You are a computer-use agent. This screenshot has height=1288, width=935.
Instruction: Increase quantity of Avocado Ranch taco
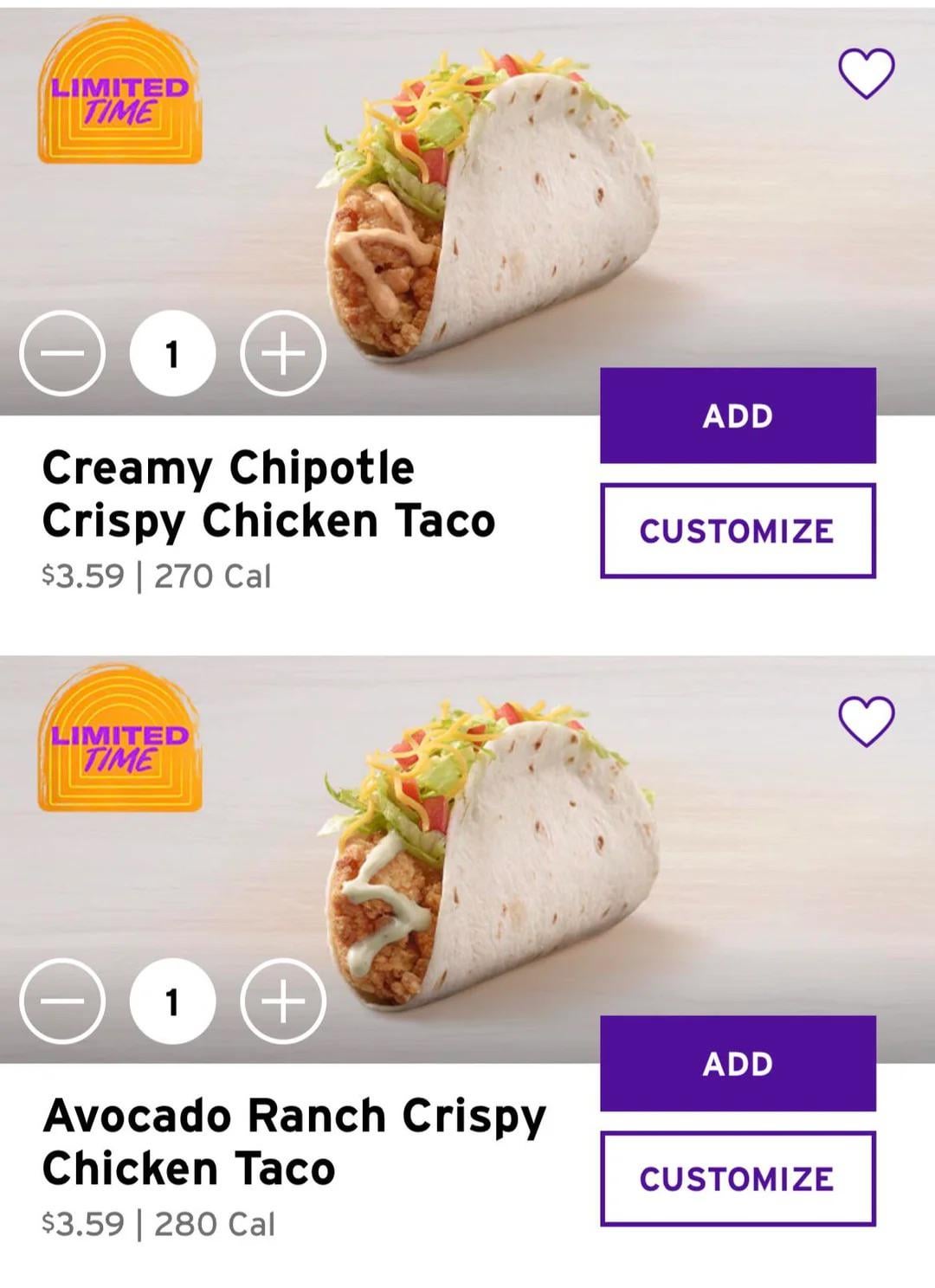click(x=283, y=1001)
